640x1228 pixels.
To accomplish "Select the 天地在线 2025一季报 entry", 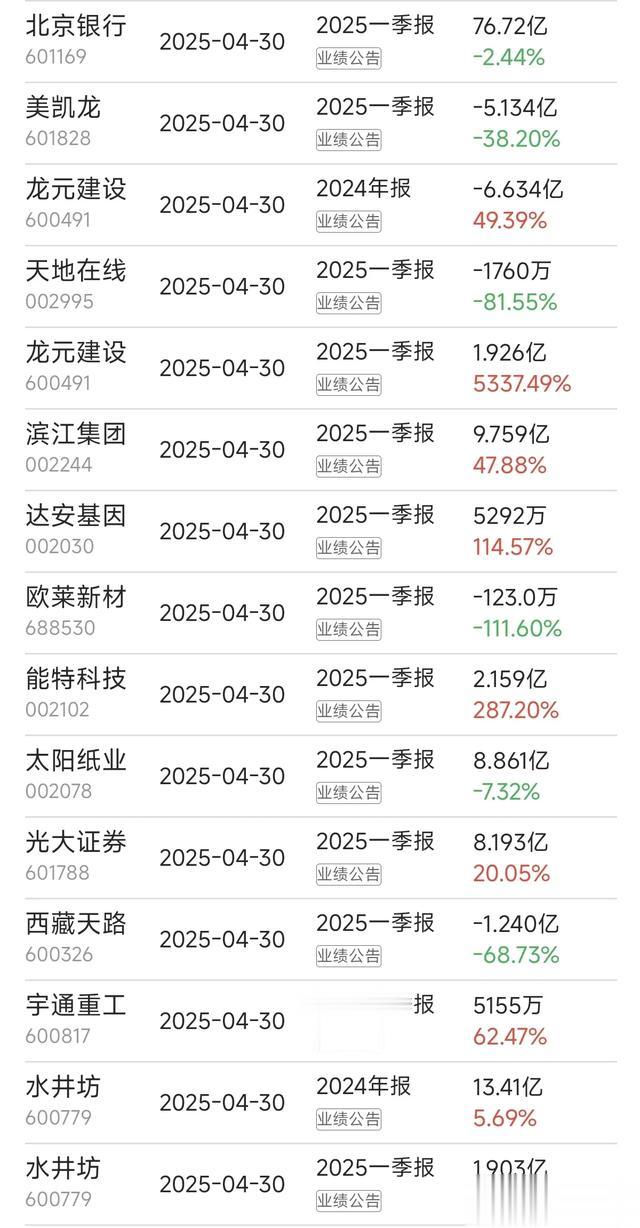I will (x=320, y=286).
